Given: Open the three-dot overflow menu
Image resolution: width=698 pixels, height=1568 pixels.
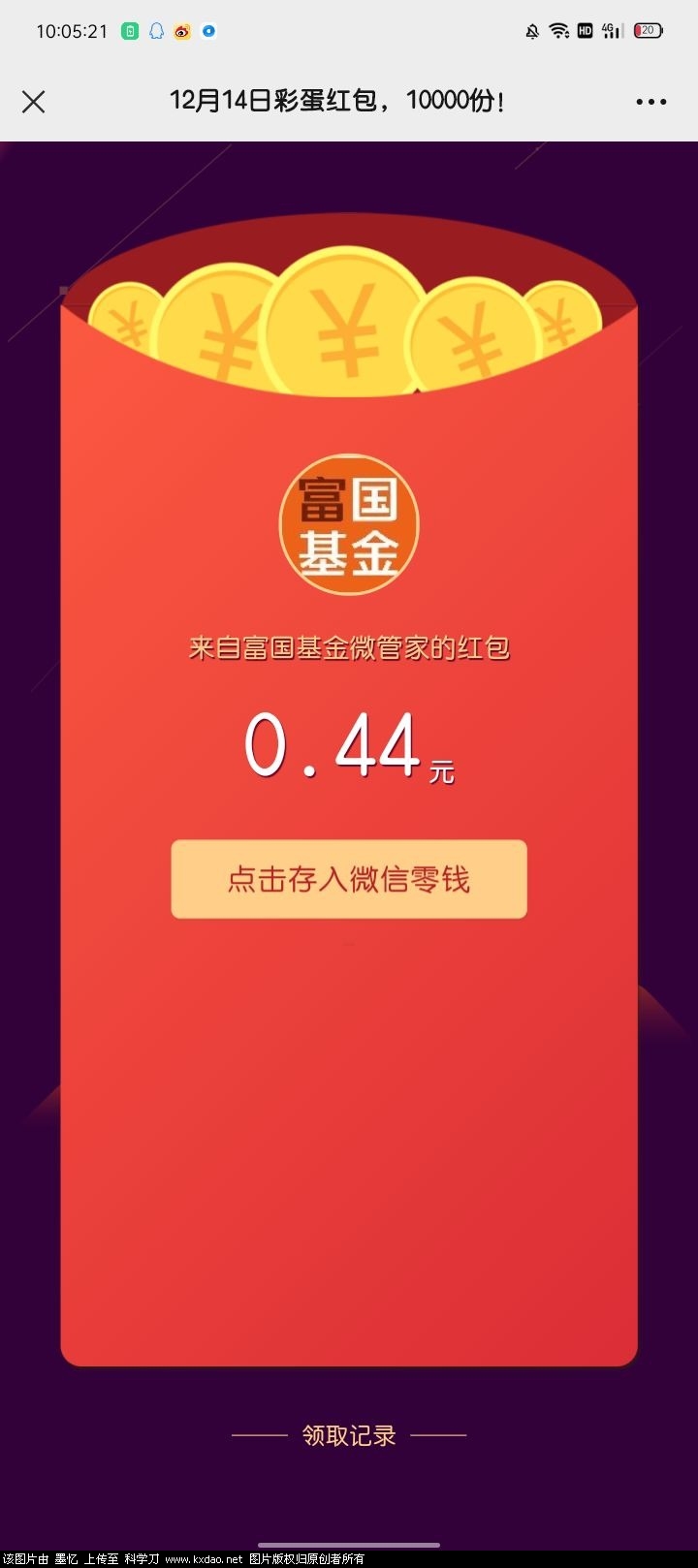Looking at the screenshot, I should [x=650, y=102].
